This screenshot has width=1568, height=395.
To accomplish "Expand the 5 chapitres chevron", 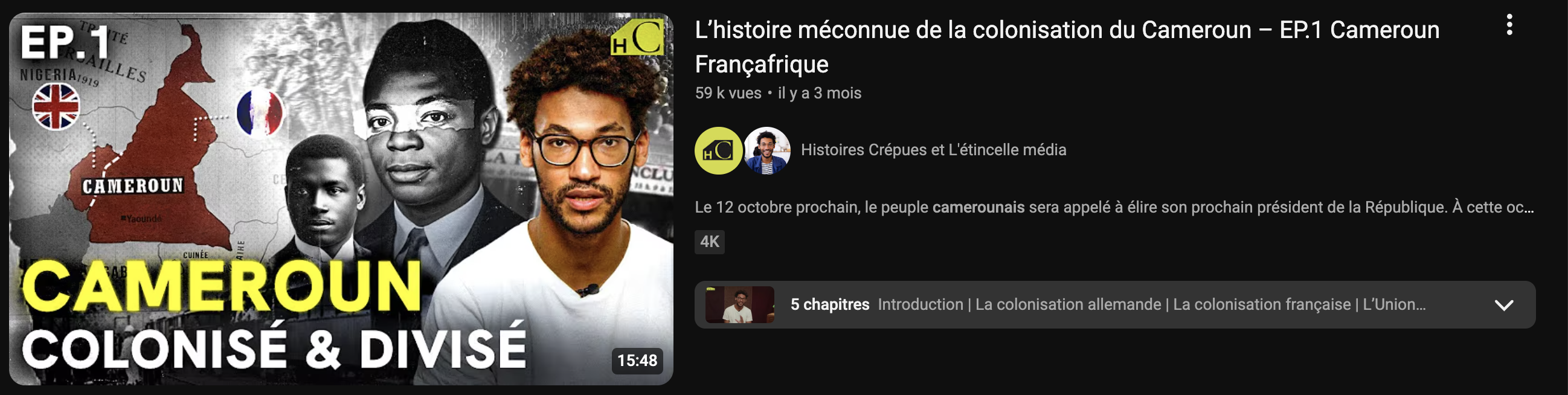I will coord(1503,305).
